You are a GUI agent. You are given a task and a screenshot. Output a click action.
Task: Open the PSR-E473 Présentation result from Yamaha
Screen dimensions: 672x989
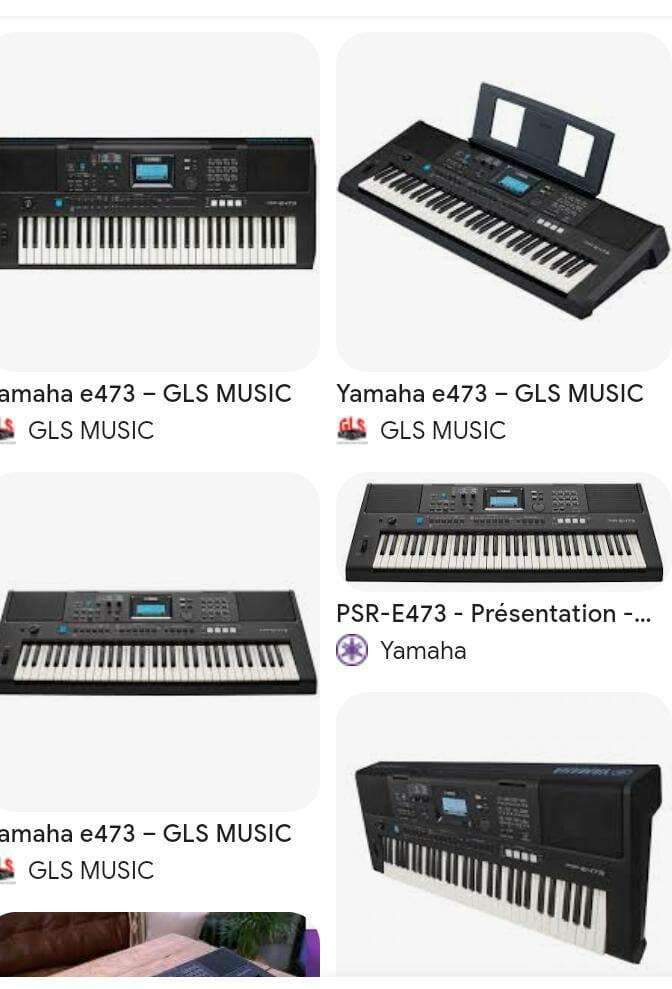click(x=493, y=613)
